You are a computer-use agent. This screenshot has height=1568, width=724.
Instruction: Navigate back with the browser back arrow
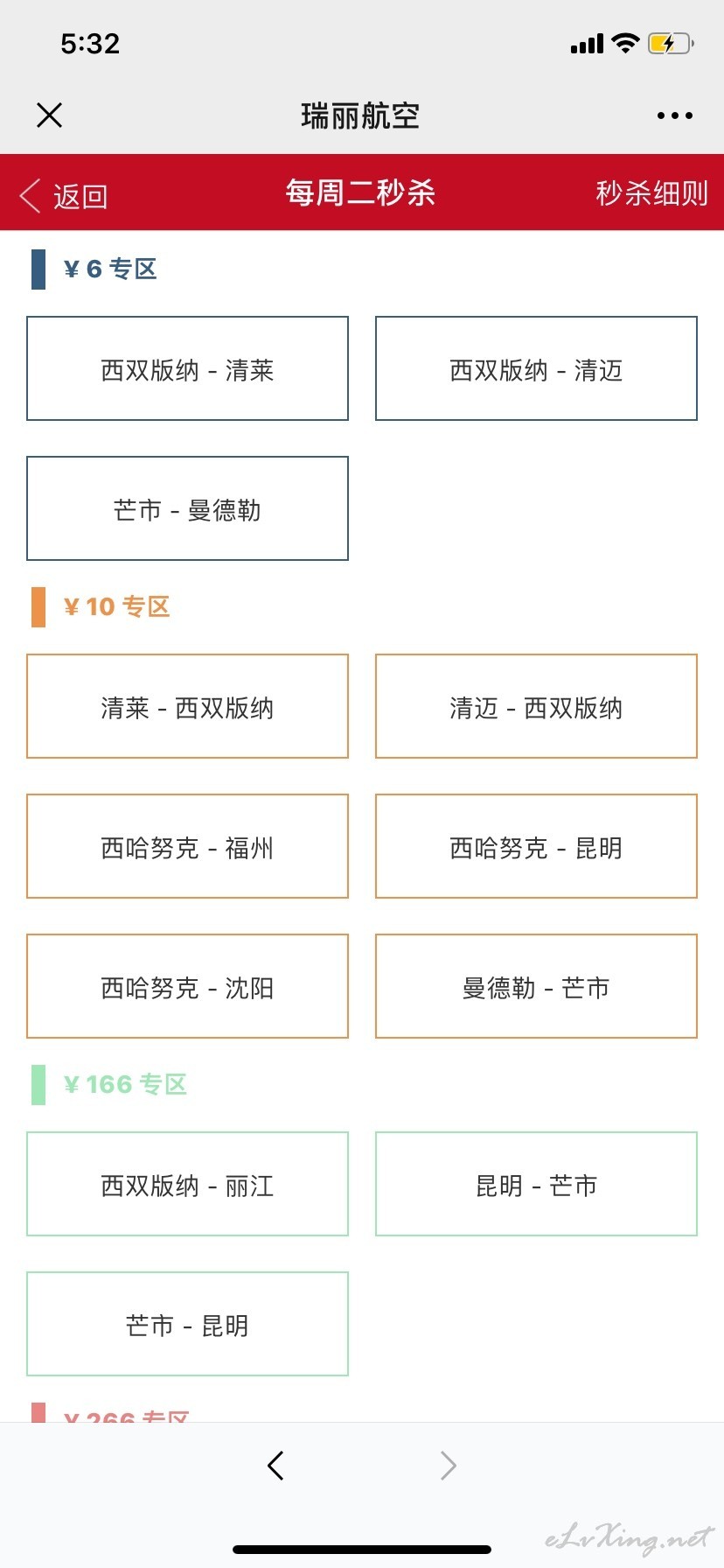pos(275,1466)
